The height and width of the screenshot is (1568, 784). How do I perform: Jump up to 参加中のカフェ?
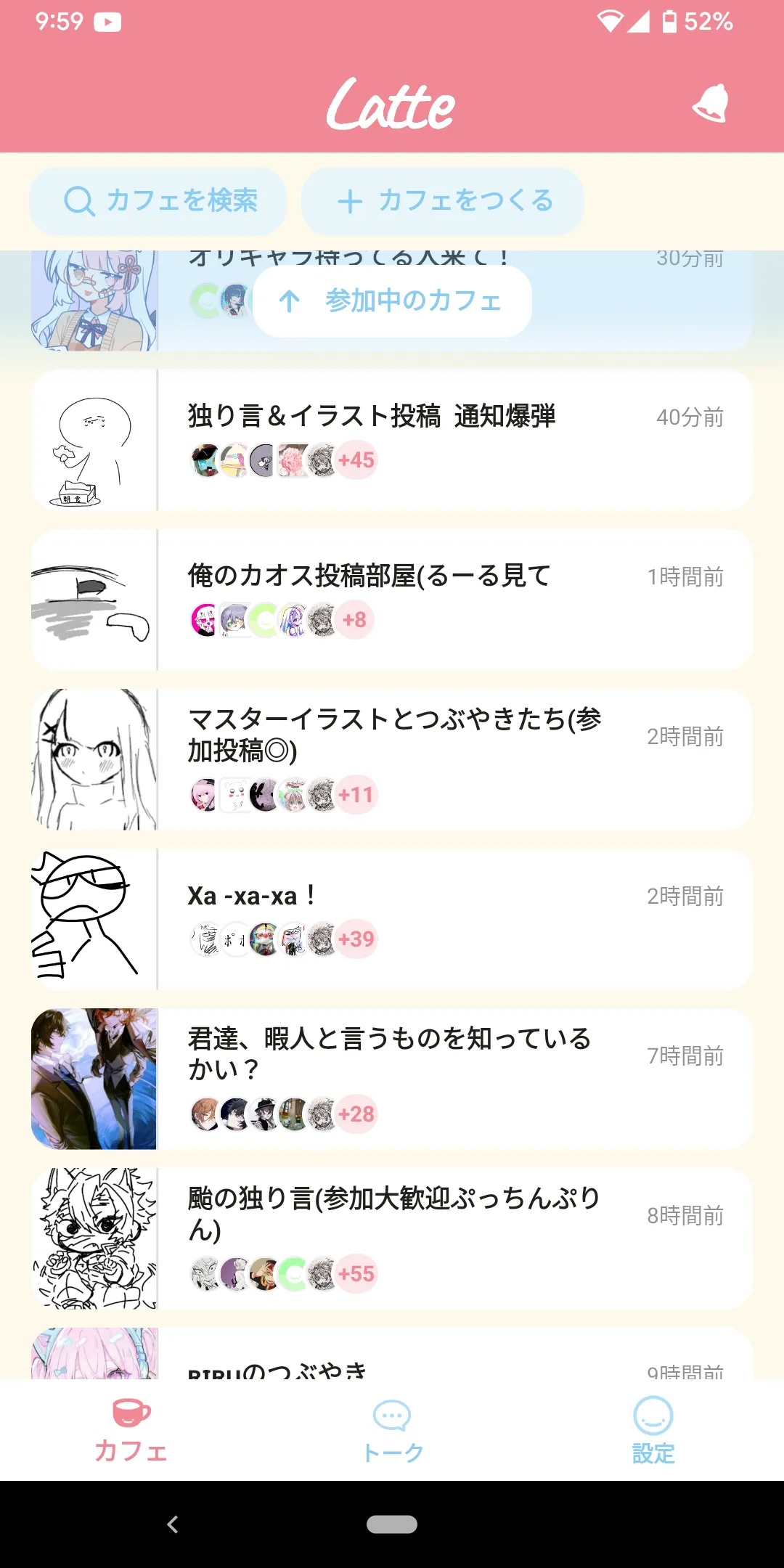[x=392, y=301]
